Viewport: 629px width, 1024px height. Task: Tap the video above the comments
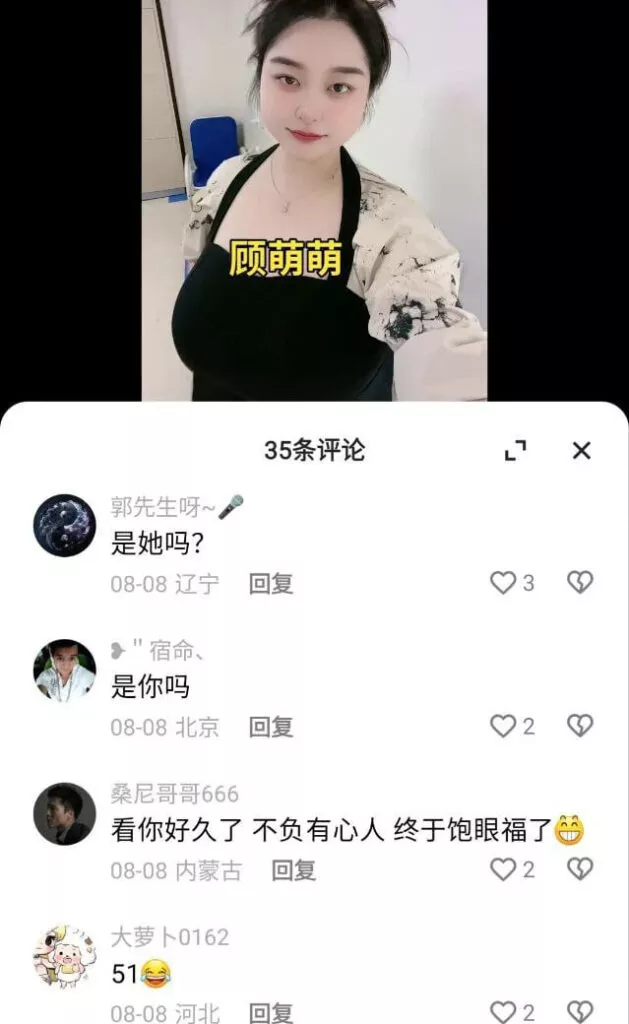314,200
